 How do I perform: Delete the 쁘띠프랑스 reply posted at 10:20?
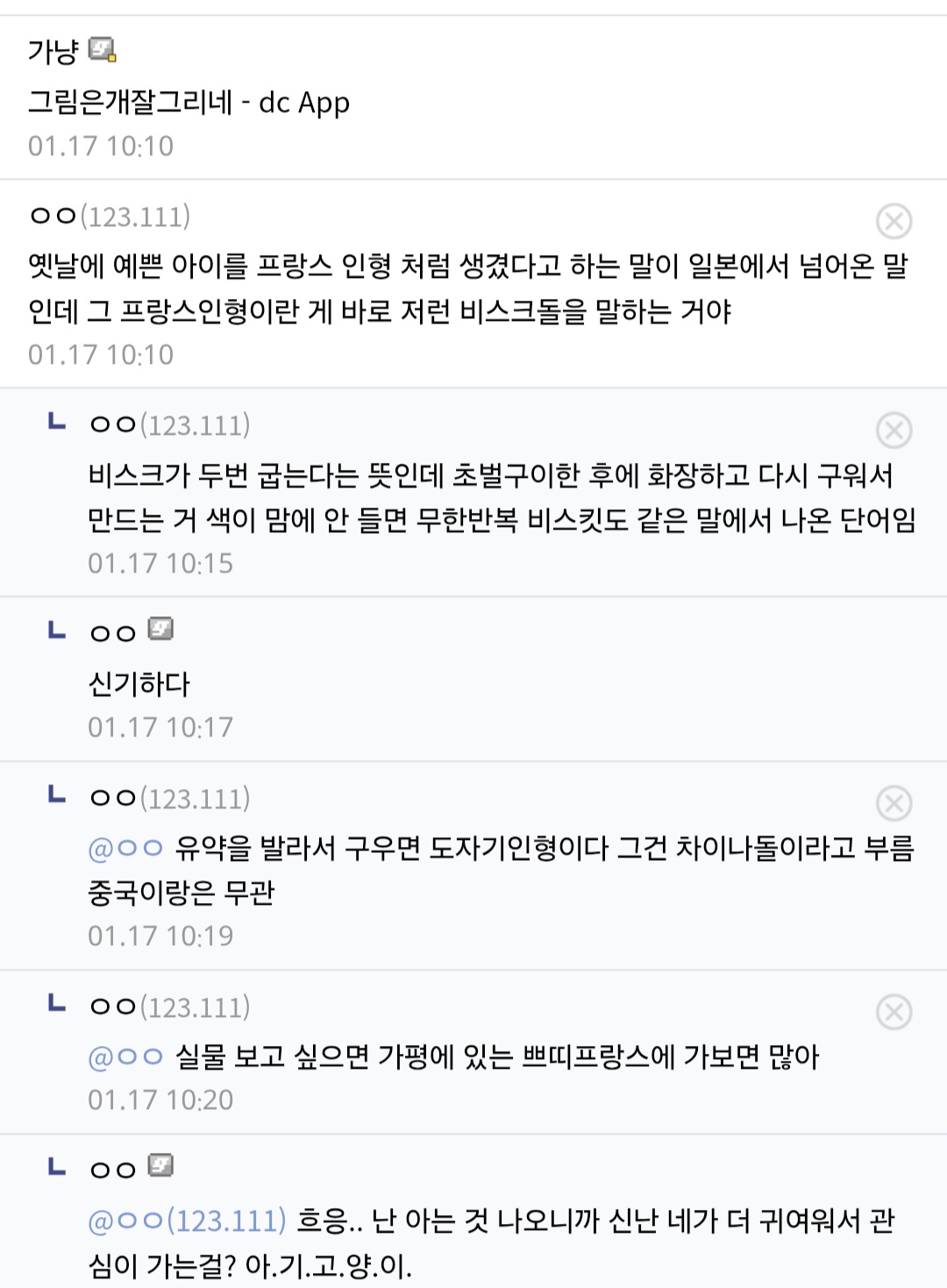(894, 1012)
